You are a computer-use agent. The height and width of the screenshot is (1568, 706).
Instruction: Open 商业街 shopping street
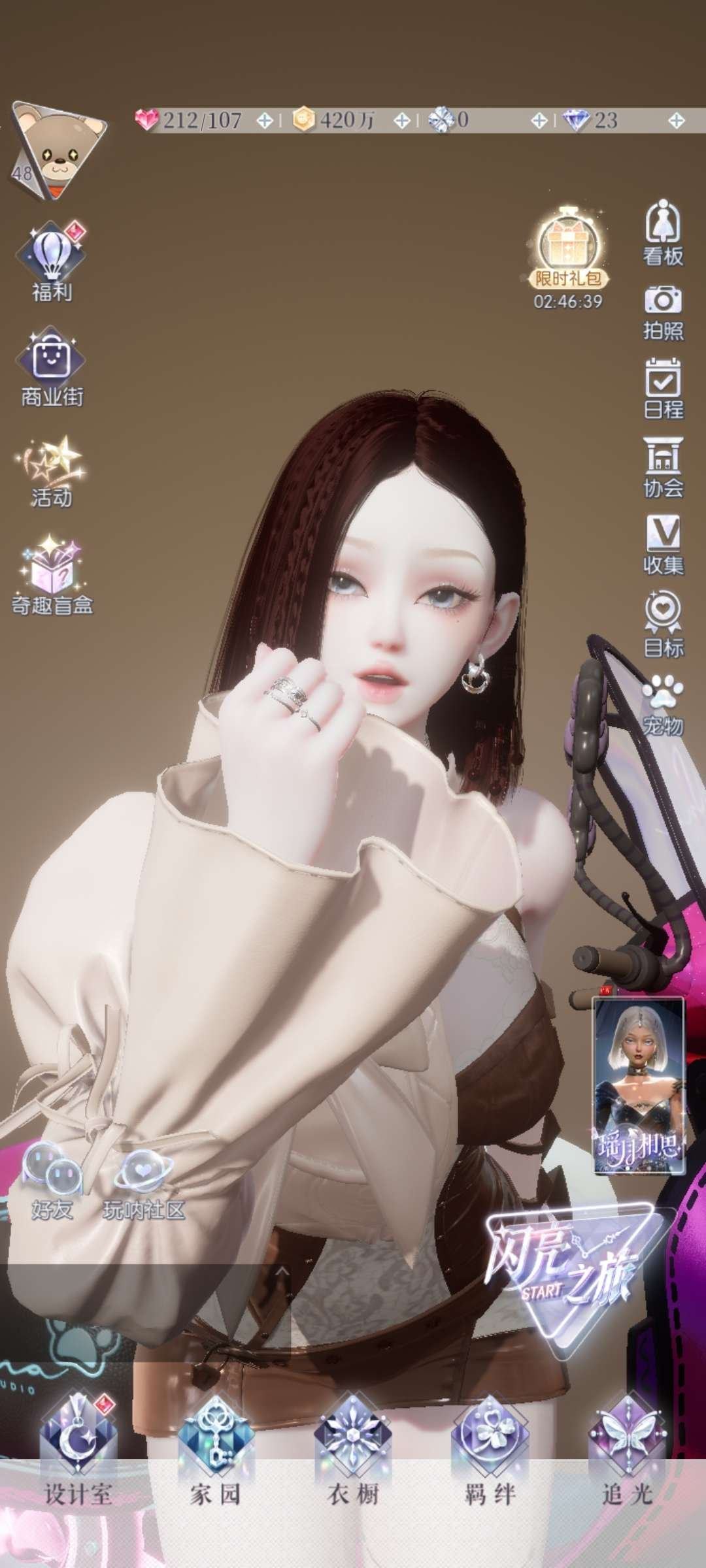point(52,366)
